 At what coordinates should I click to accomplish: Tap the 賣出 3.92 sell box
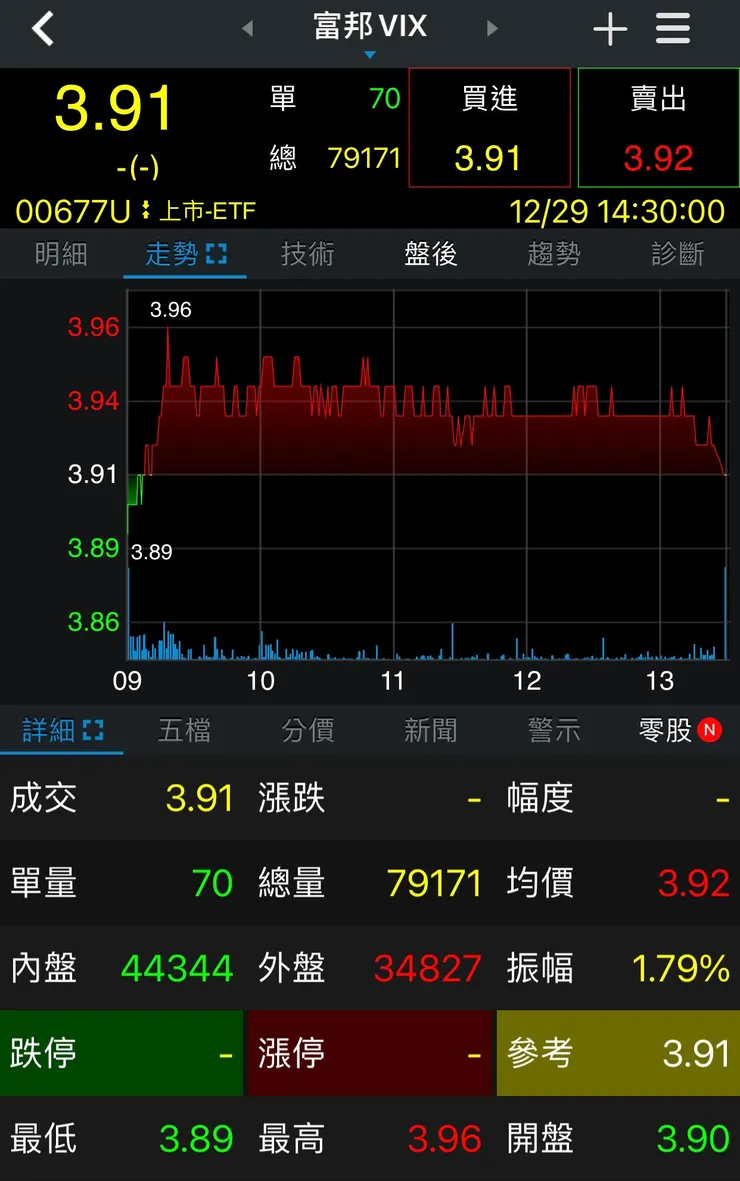[x=657, y=127]
